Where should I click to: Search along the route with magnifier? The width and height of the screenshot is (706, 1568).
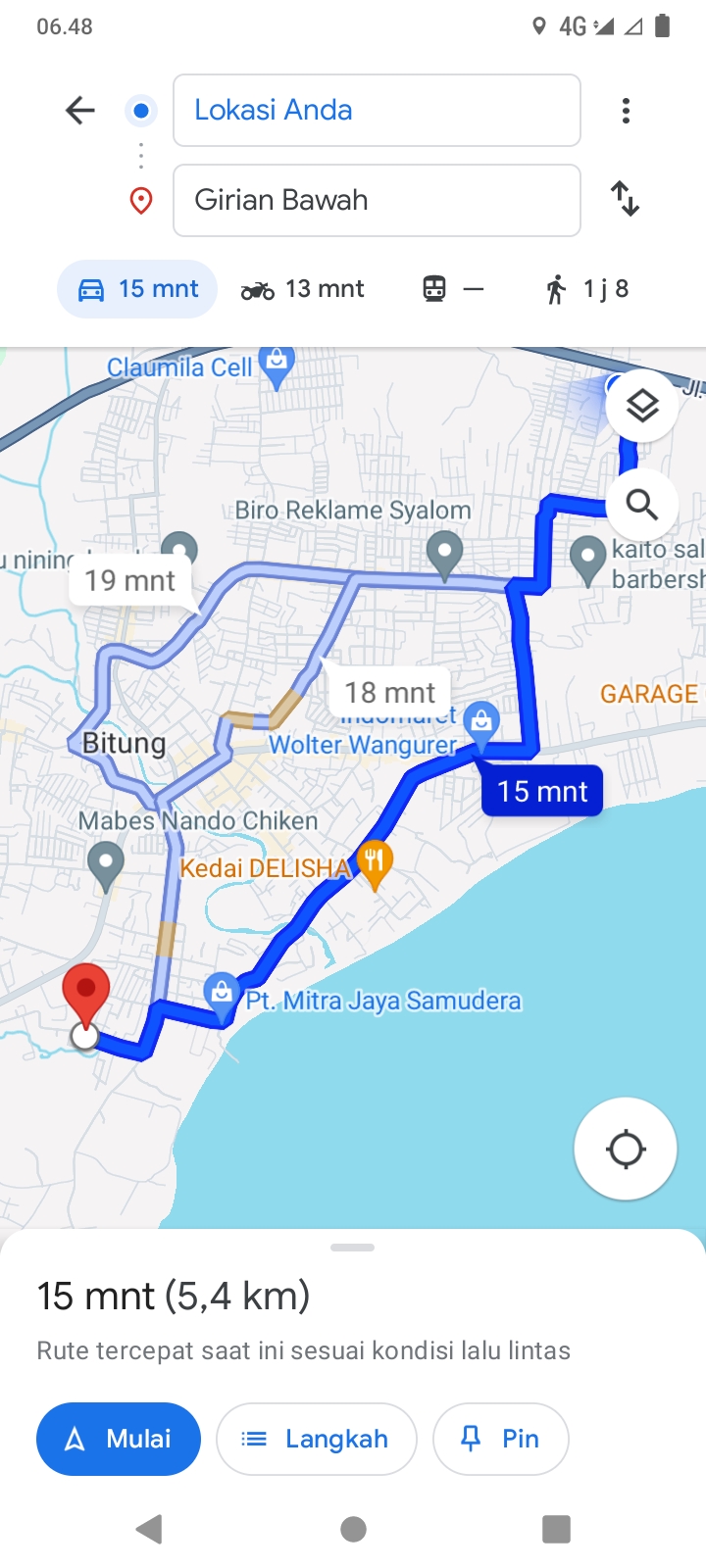(642, 505)
